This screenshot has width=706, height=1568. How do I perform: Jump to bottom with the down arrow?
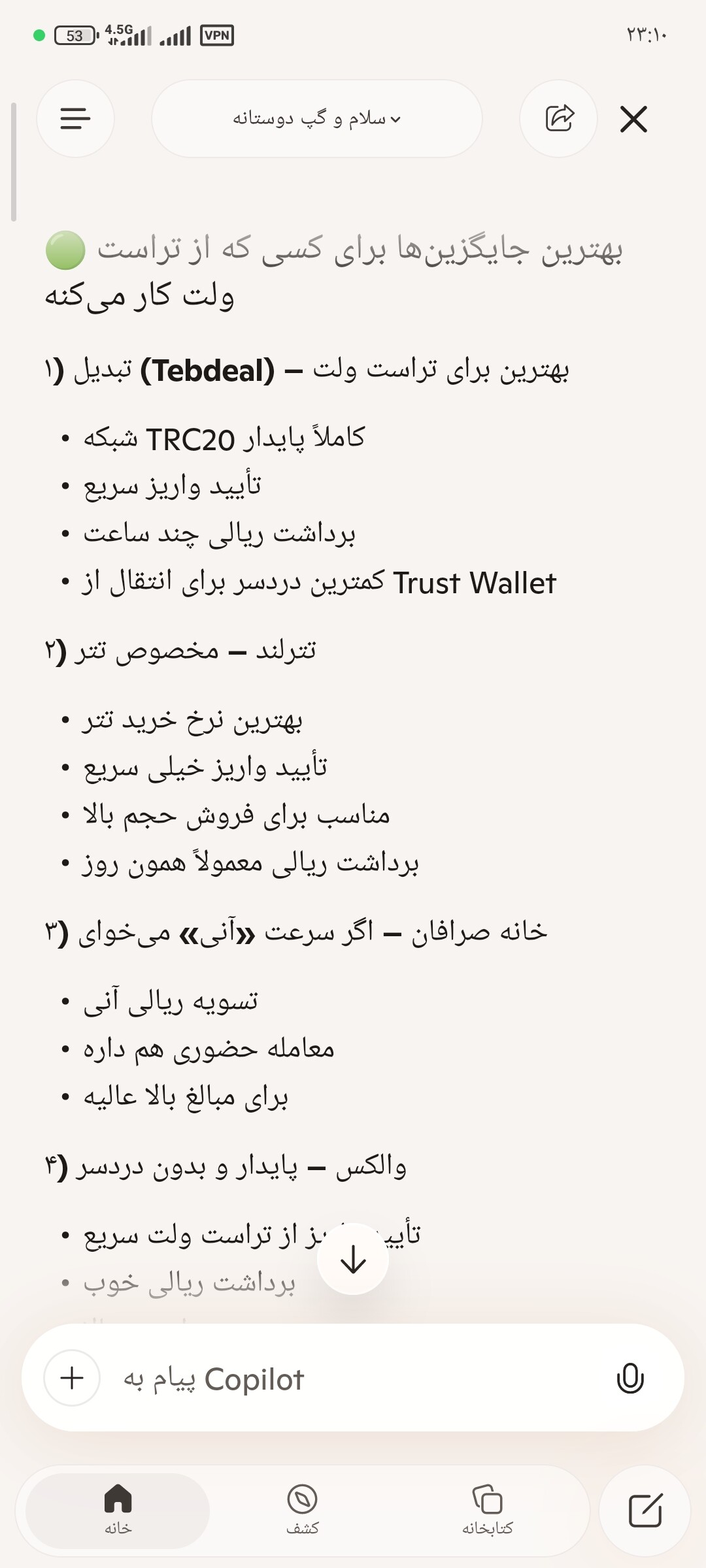(x=353, y=1259)
